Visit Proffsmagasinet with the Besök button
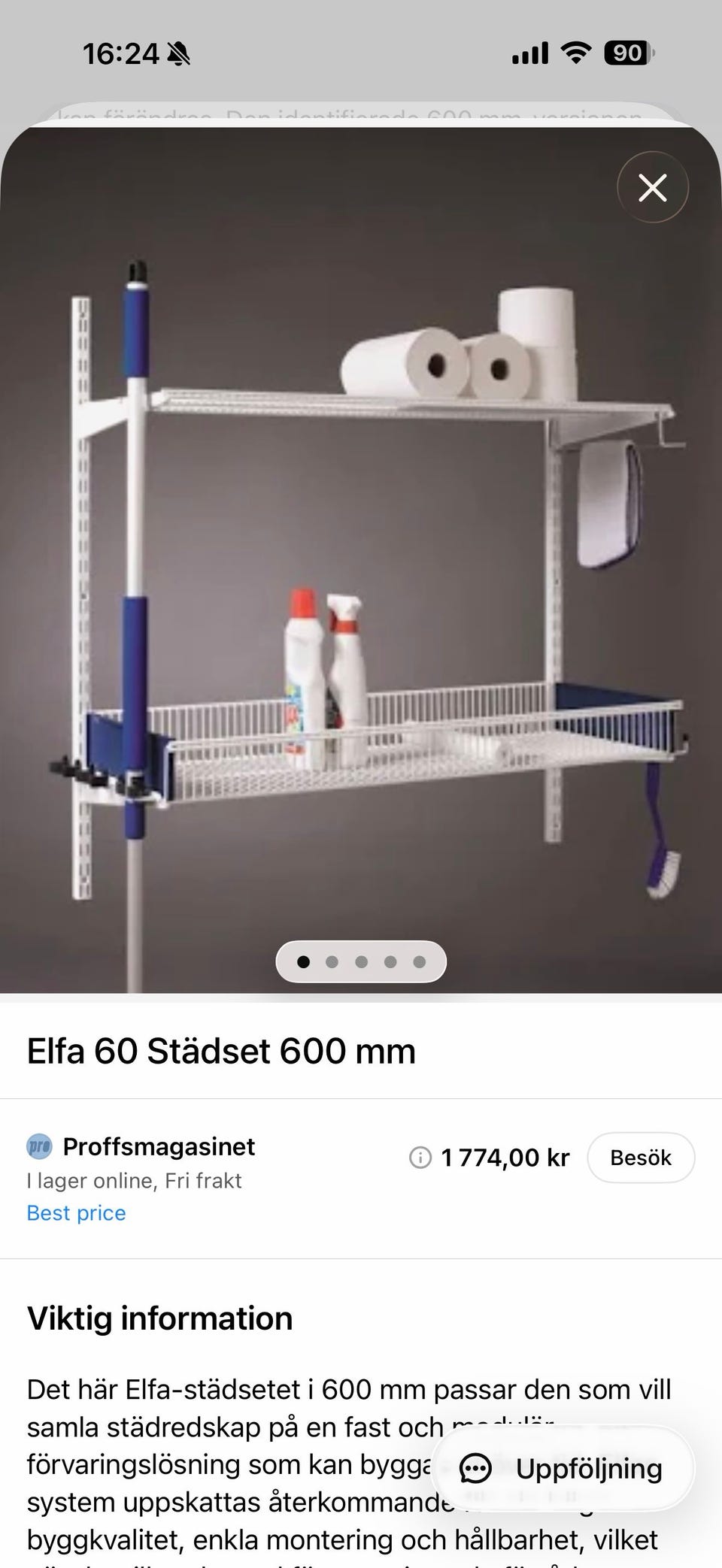This screenshot has width=722, height=1568. click(640, 1158)
